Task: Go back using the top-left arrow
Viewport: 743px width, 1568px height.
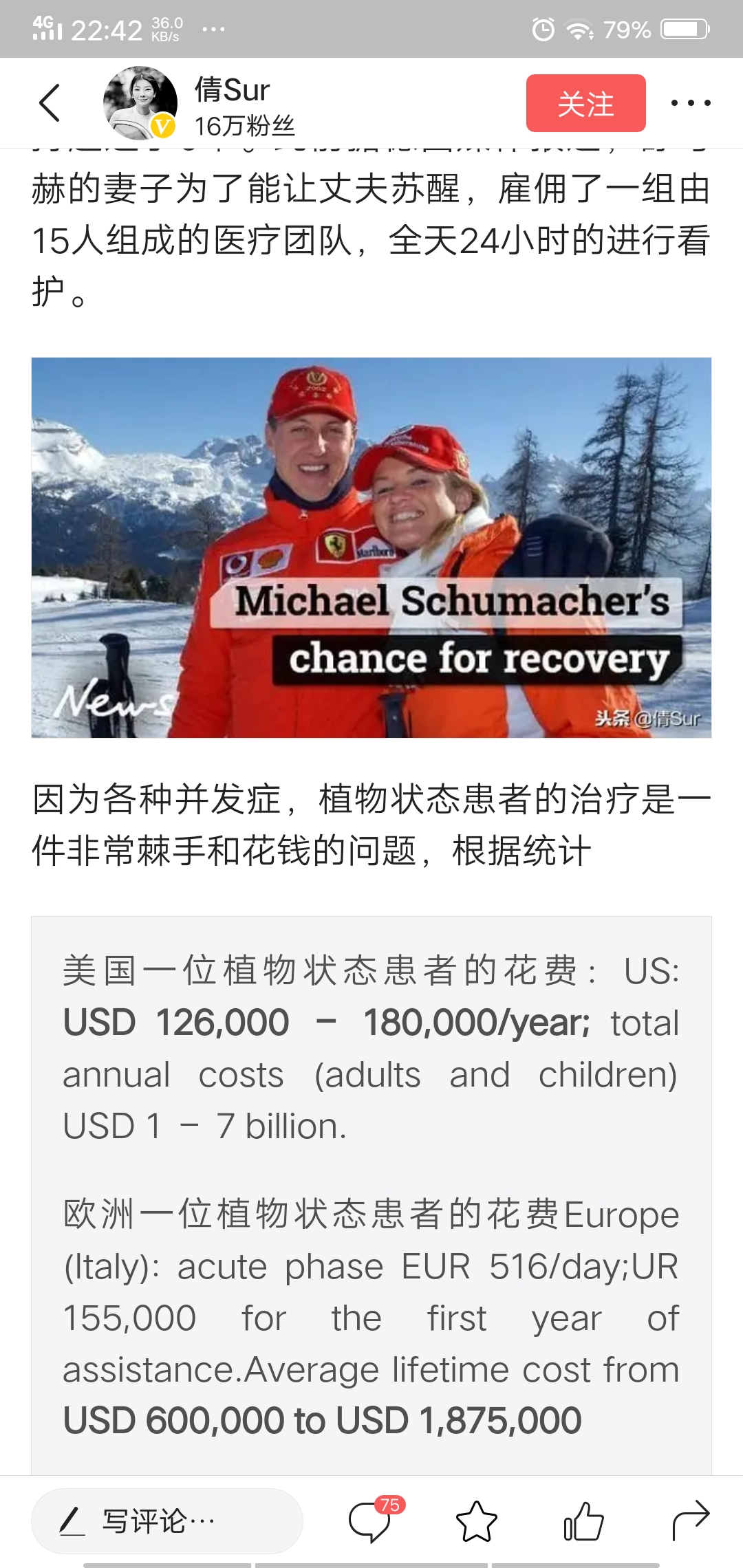Action: (x=50, y=103)
